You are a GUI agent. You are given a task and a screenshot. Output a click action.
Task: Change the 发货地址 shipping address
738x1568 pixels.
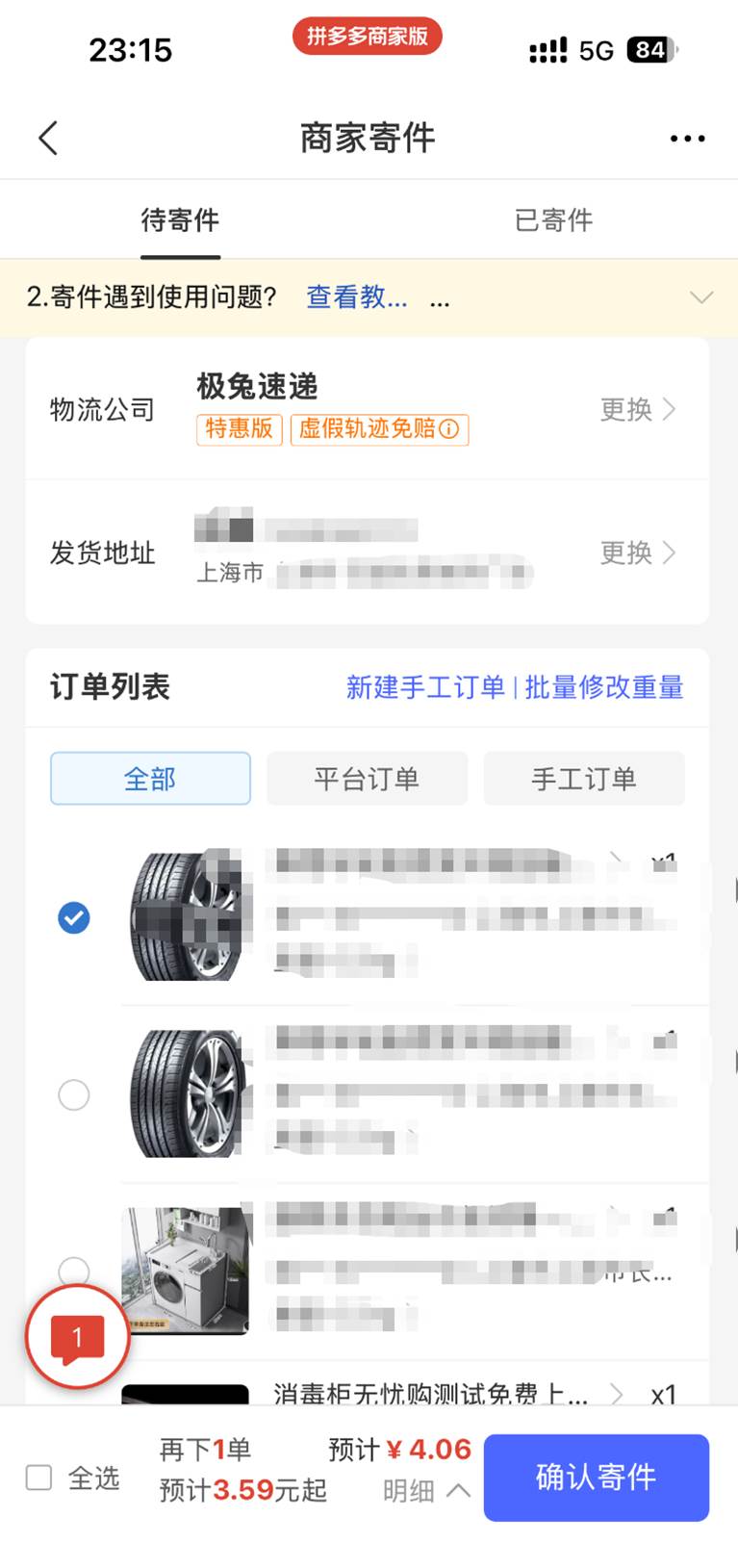pyautogui.click(x=637, y=553)
